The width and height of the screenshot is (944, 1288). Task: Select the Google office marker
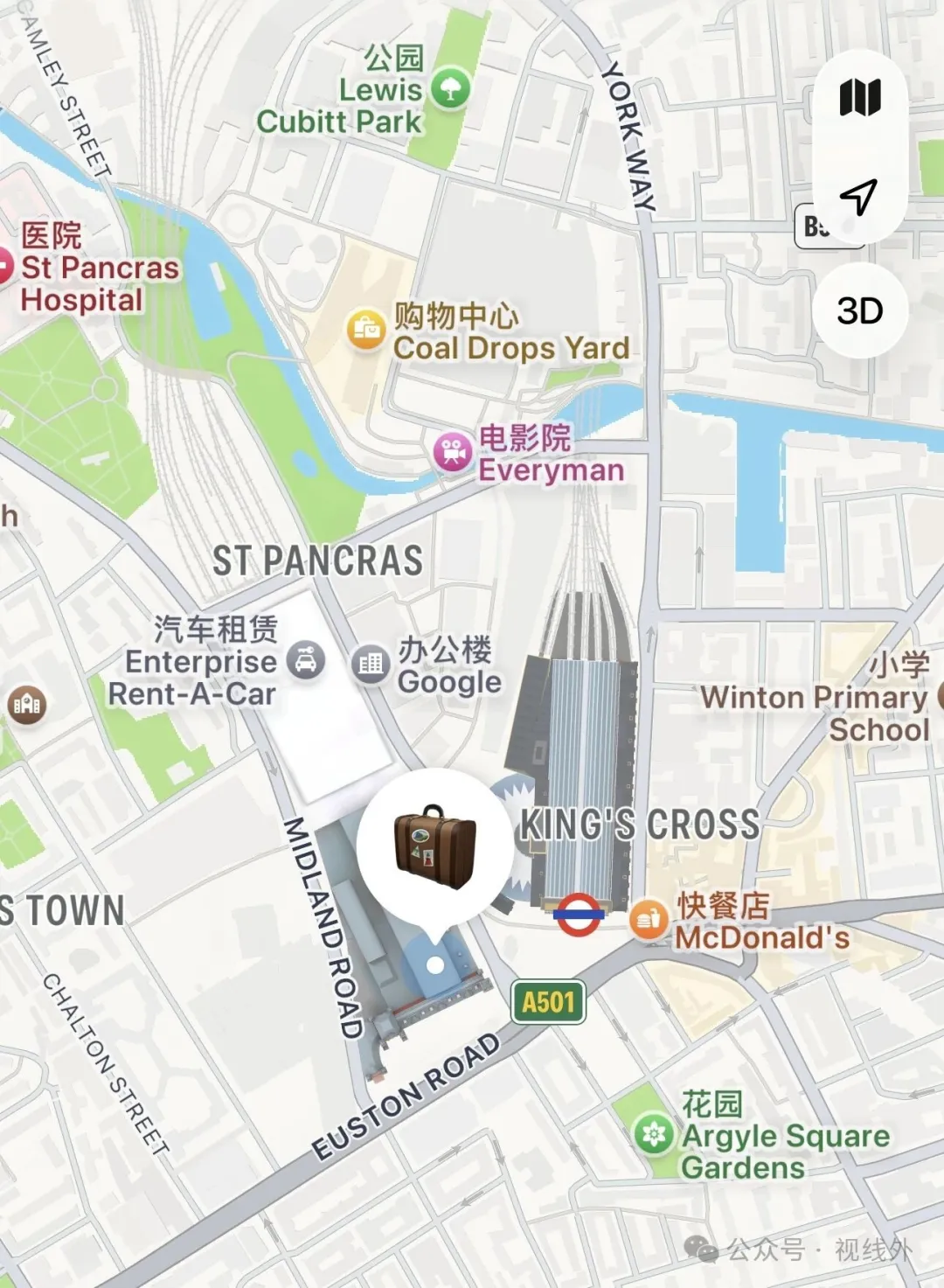point(371,664)
